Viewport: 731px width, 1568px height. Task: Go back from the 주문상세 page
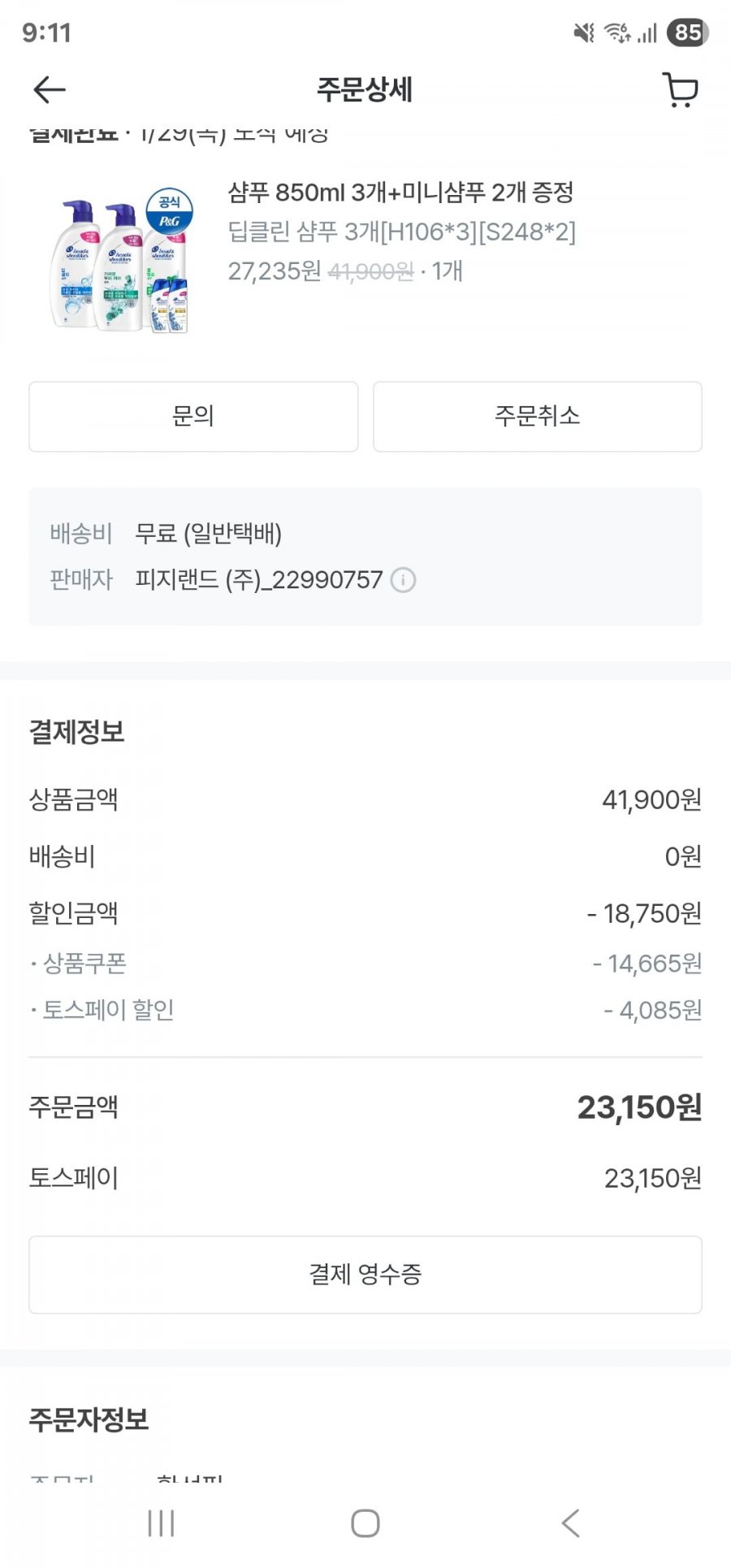click(x=49, y=89)
